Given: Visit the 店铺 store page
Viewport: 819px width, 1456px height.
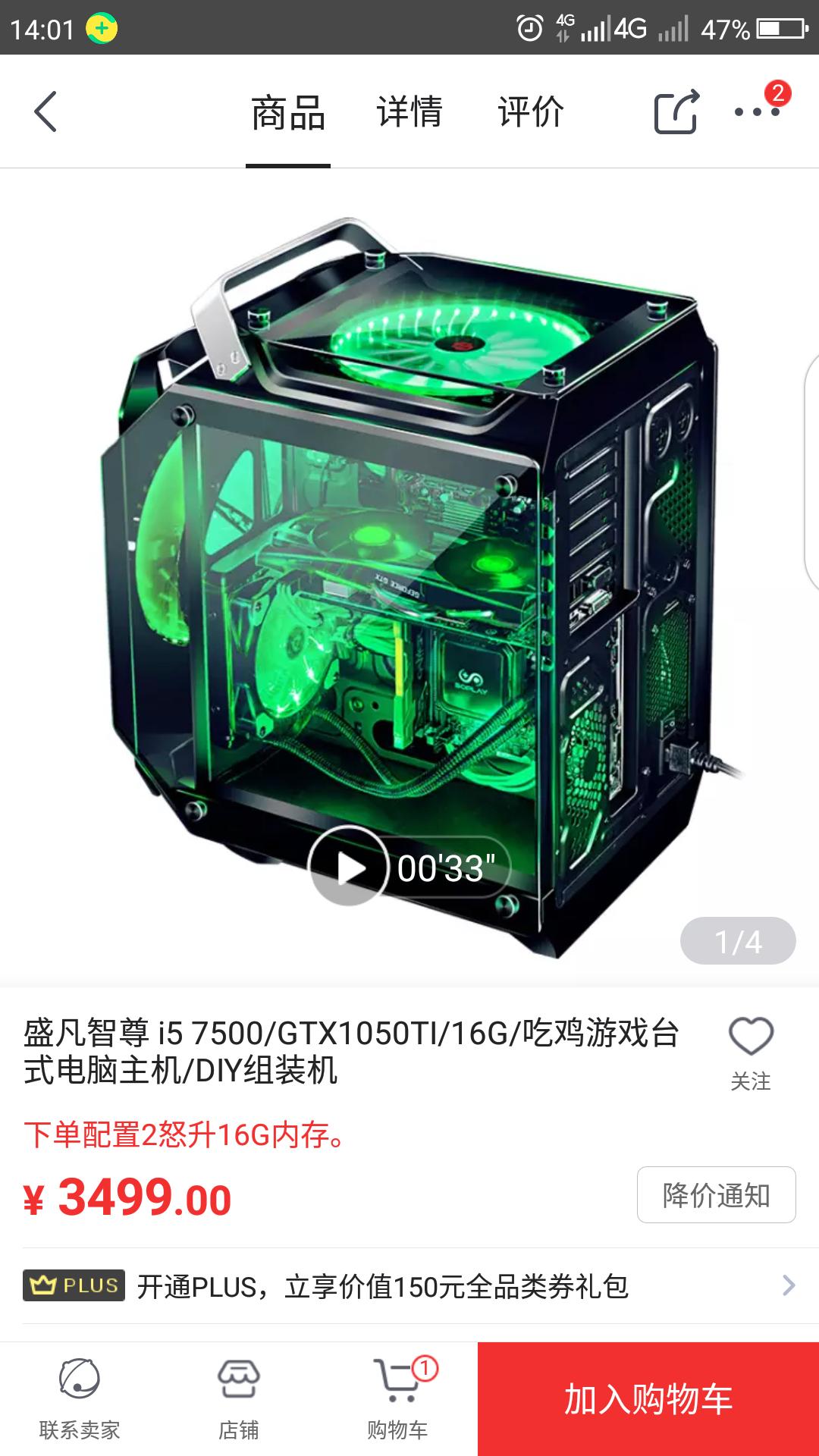Looking at the screenshot, I should click(x=239, y=1399).
